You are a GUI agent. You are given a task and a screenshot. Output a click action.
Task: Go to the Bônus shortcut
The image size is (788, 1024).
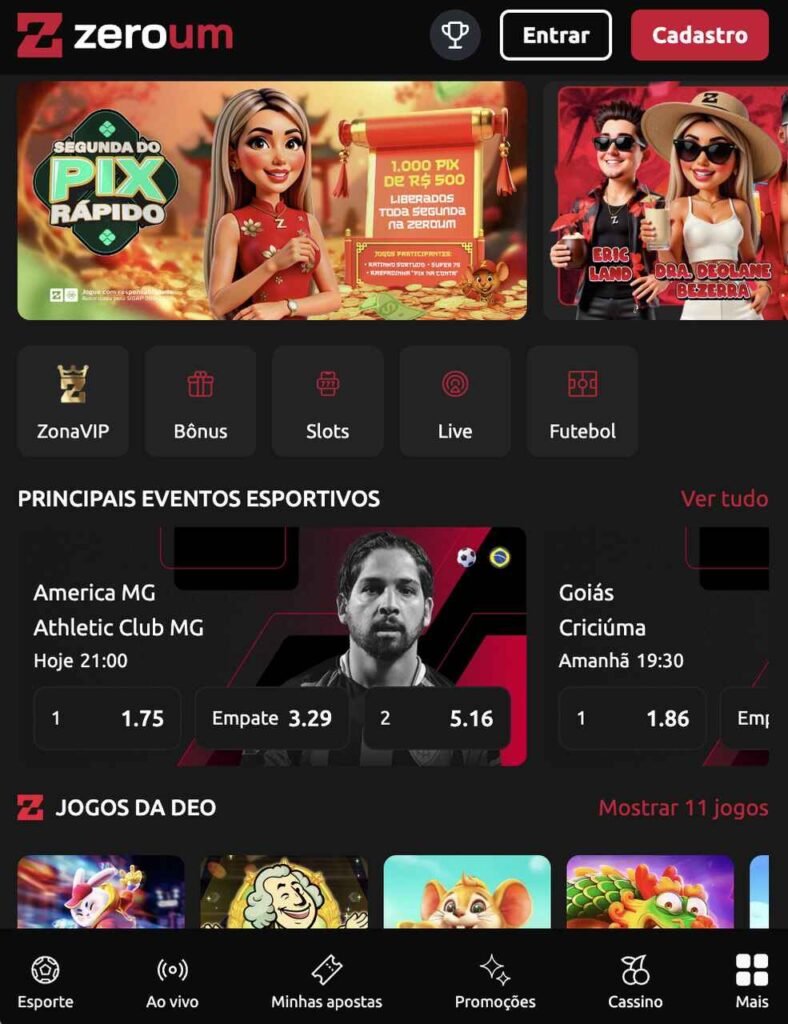(200, 402)
